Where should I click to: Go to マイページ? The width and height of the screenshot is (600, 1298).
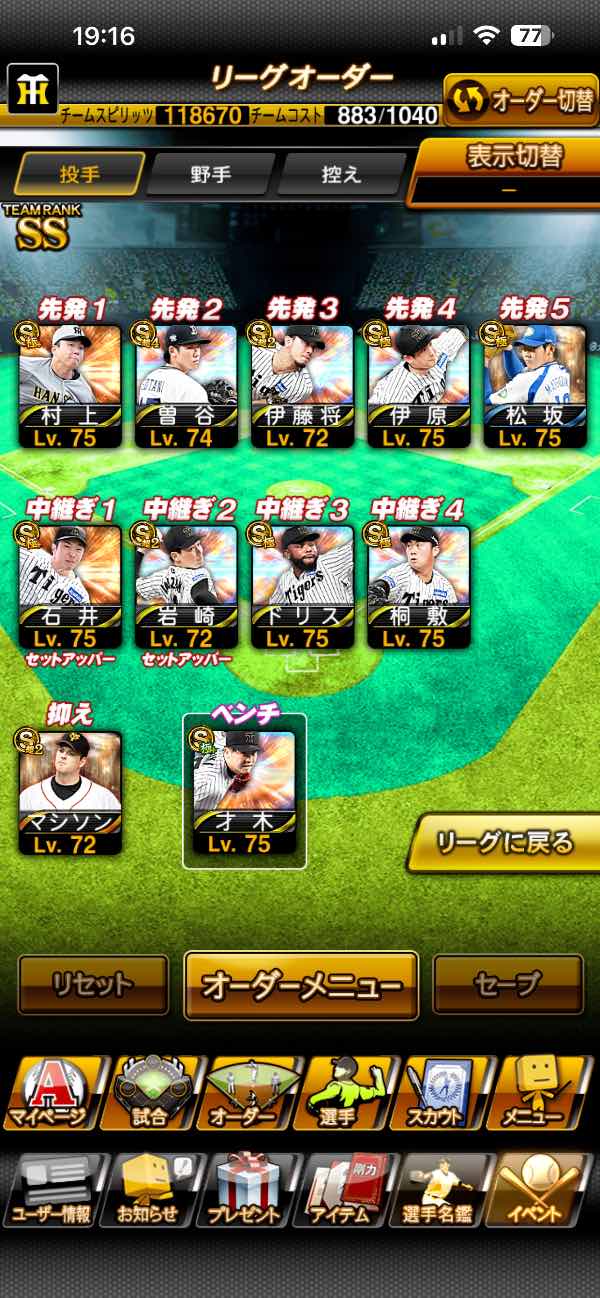[x=50, y=1093]
